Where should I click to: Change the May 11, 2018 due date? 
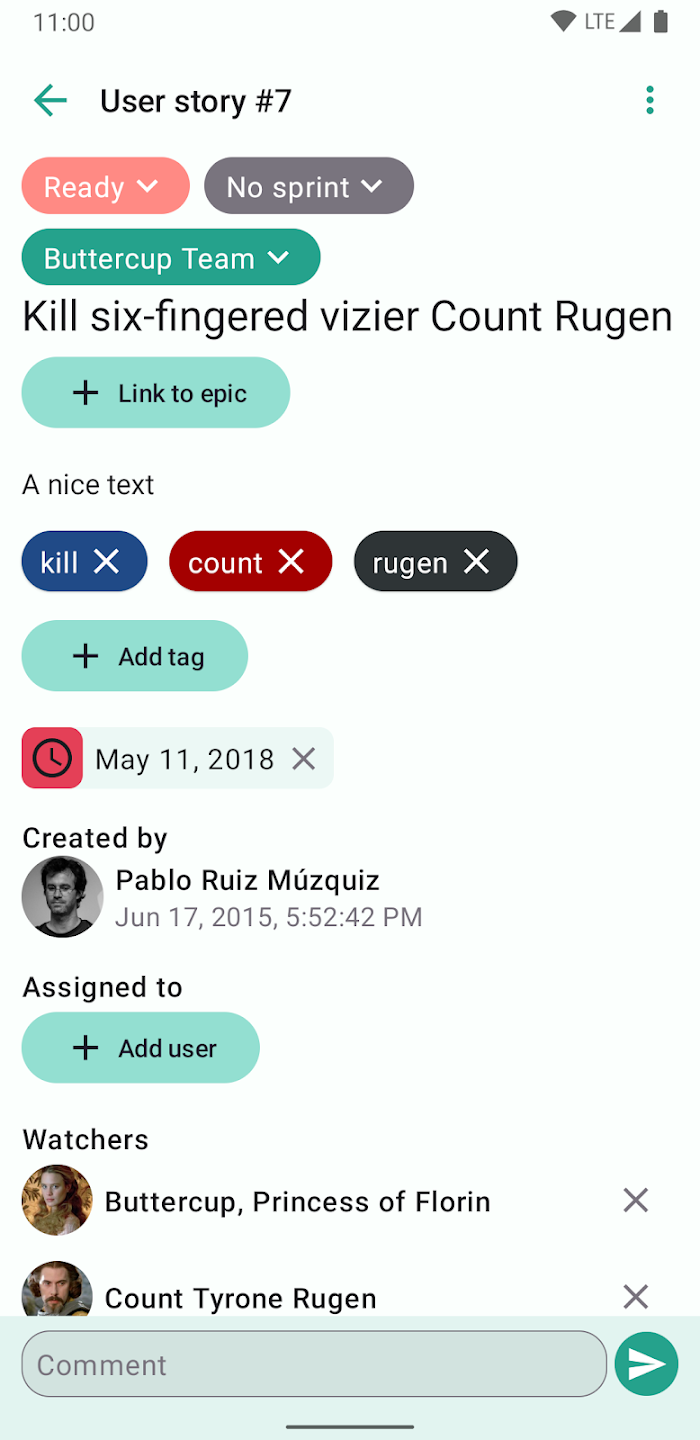pos(184,759)
